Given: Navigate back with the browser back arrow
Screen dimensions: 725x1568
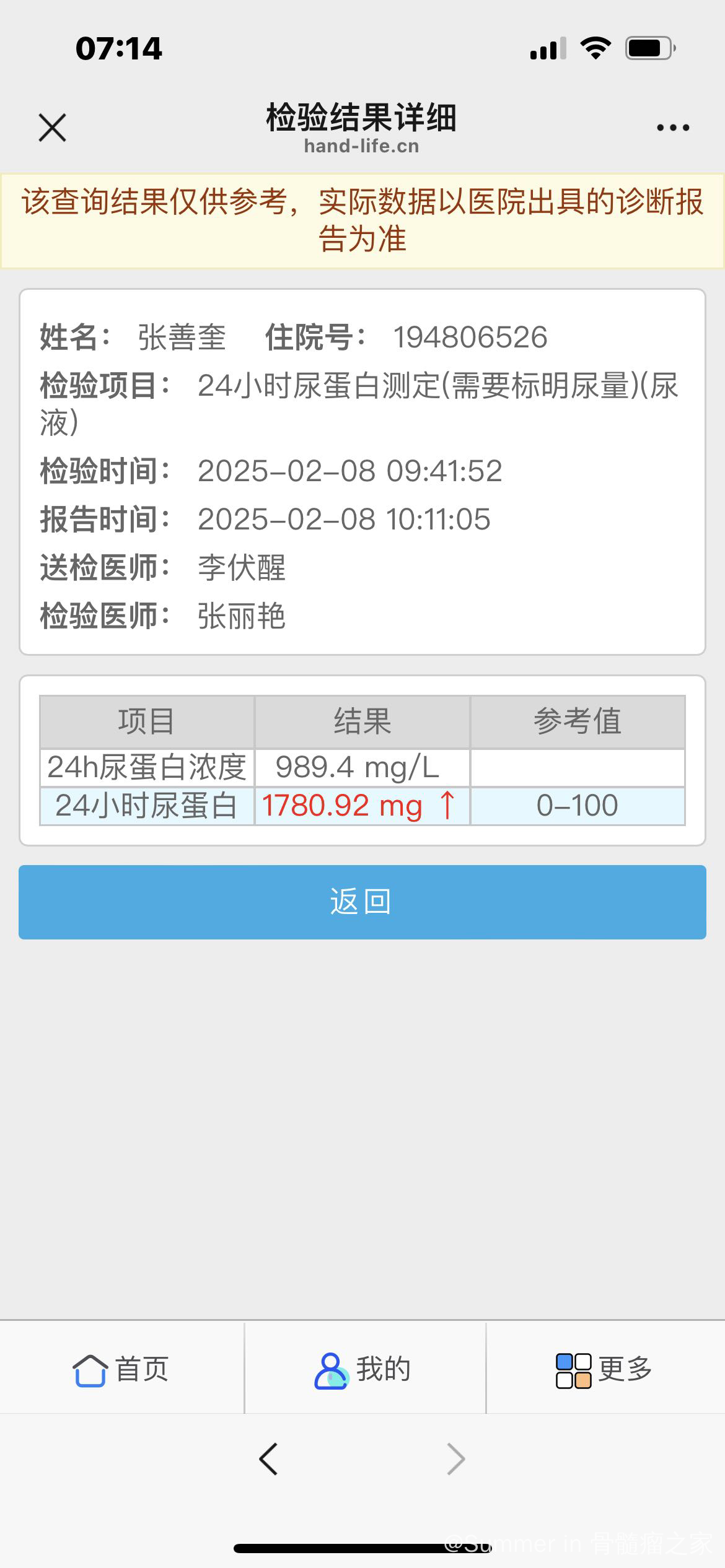Looking at the screenshot, I should [268, 1459].
